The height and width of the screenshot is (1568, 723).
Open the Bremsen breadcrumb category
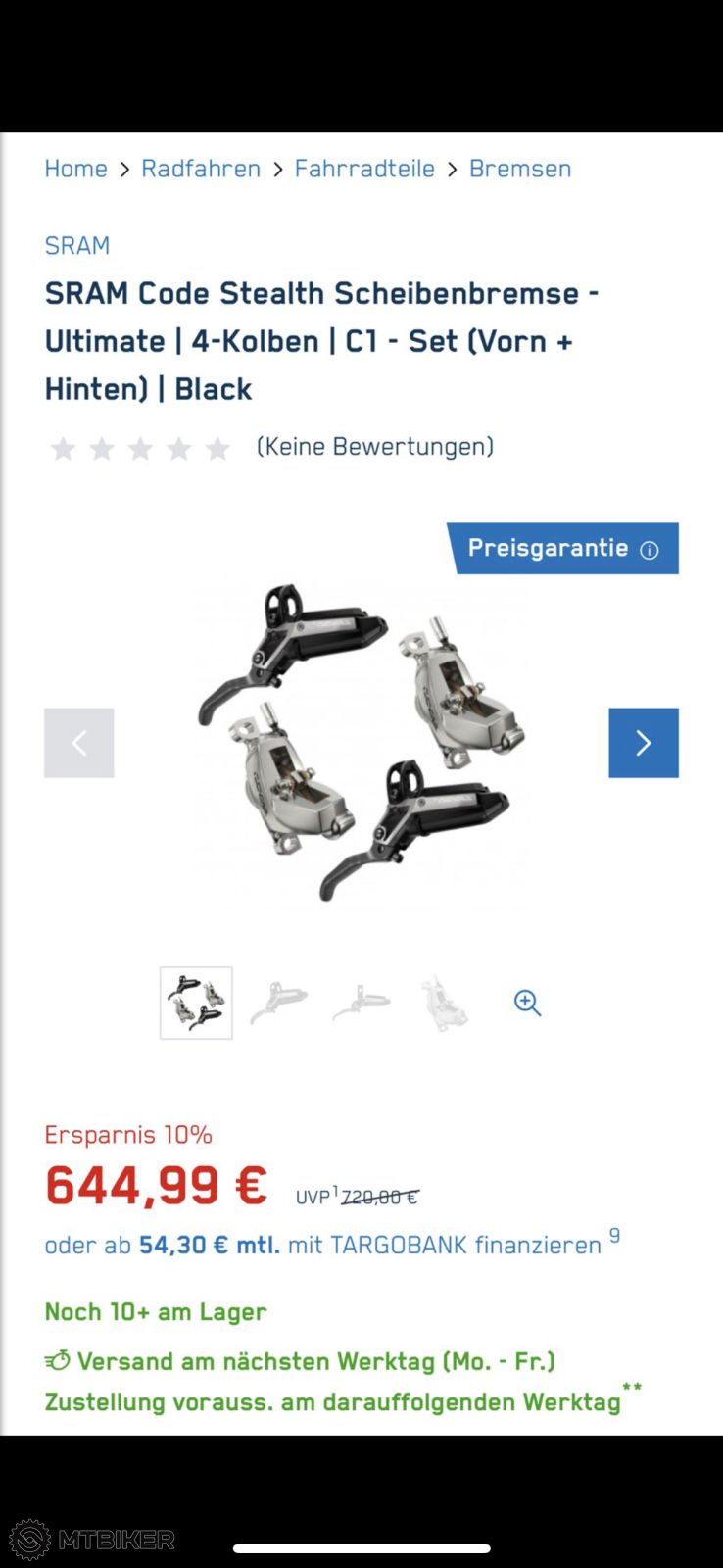[519, 169]
